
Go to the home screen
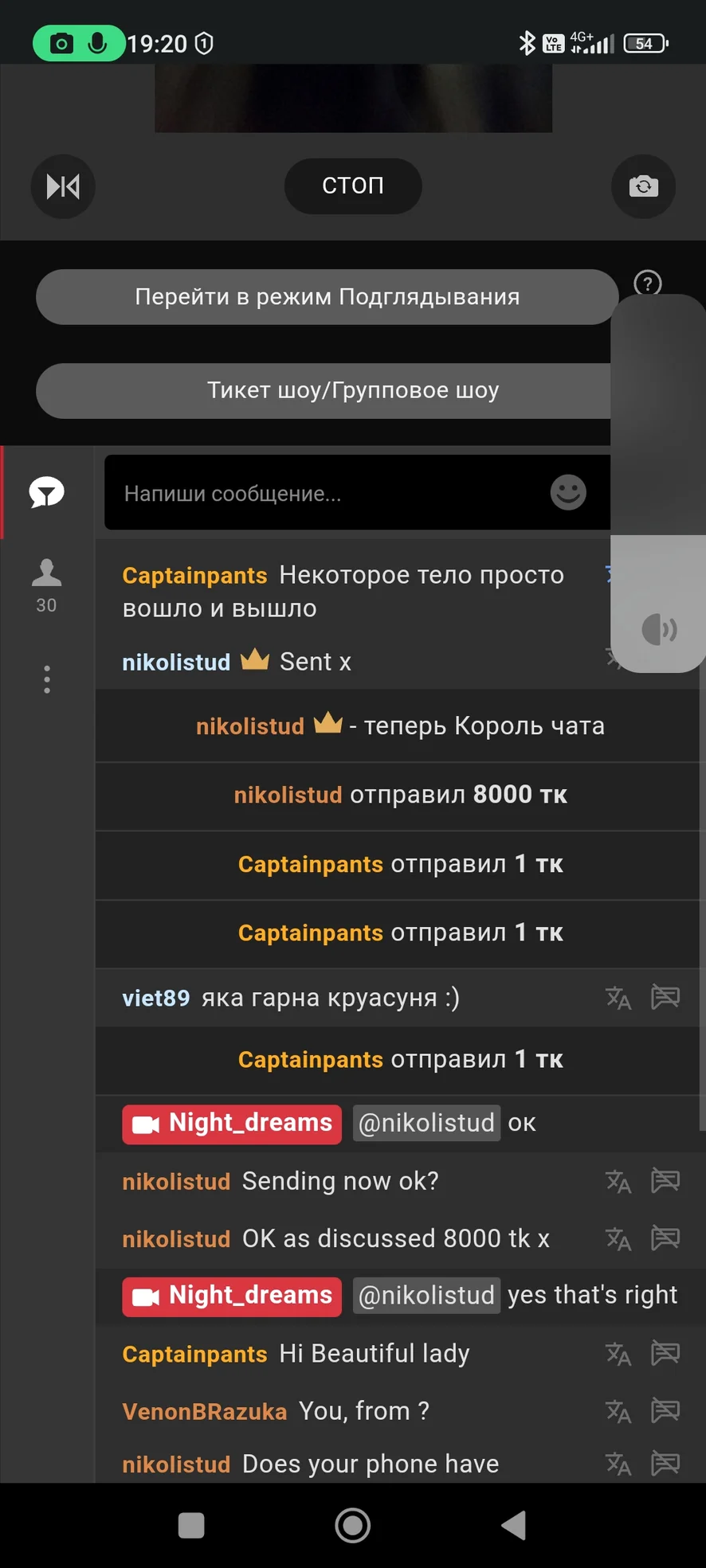352,1525
